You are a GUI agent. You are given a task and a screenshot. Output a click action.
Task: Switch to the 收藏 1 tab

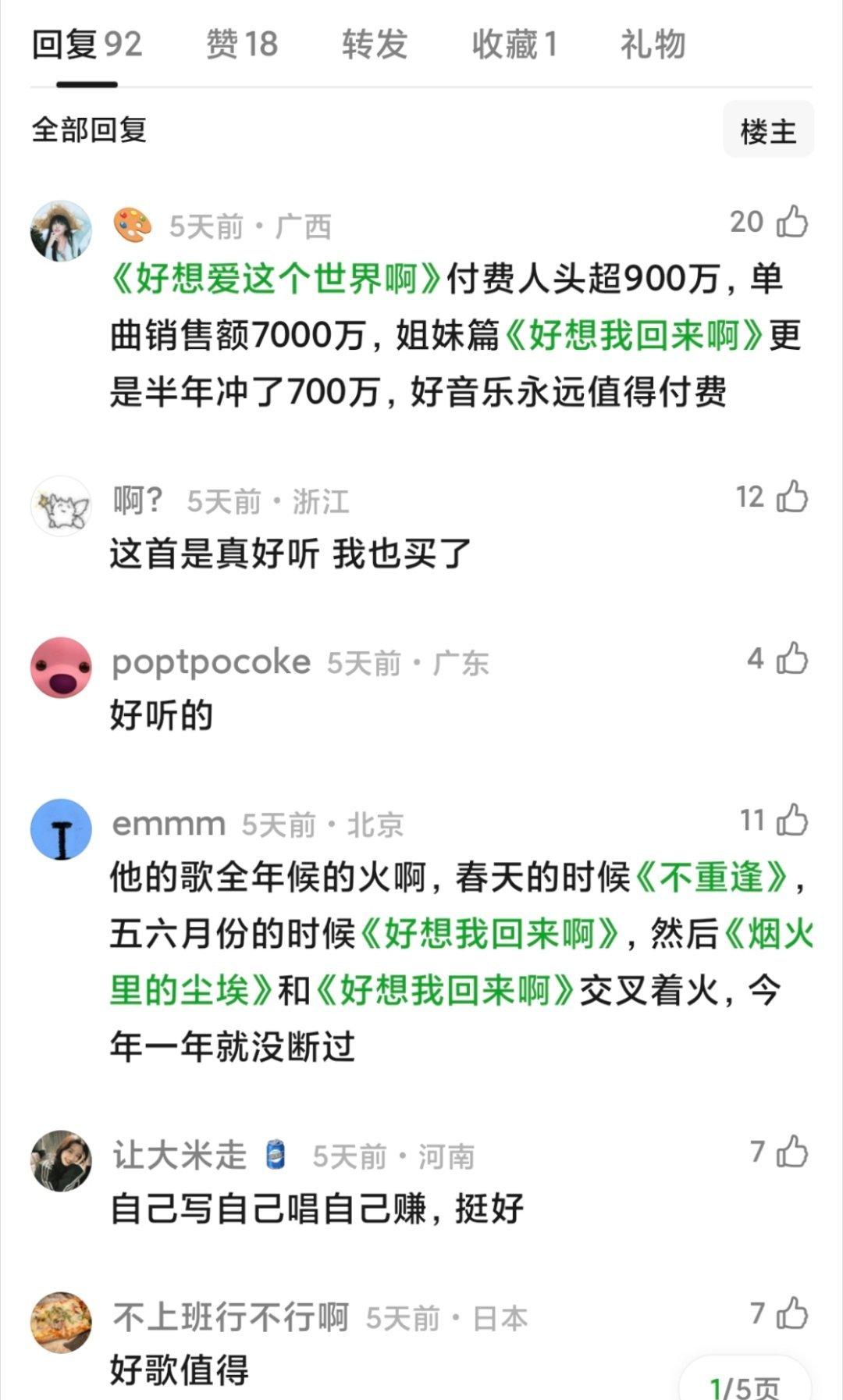pyautogui.click(x=514, y=45)
